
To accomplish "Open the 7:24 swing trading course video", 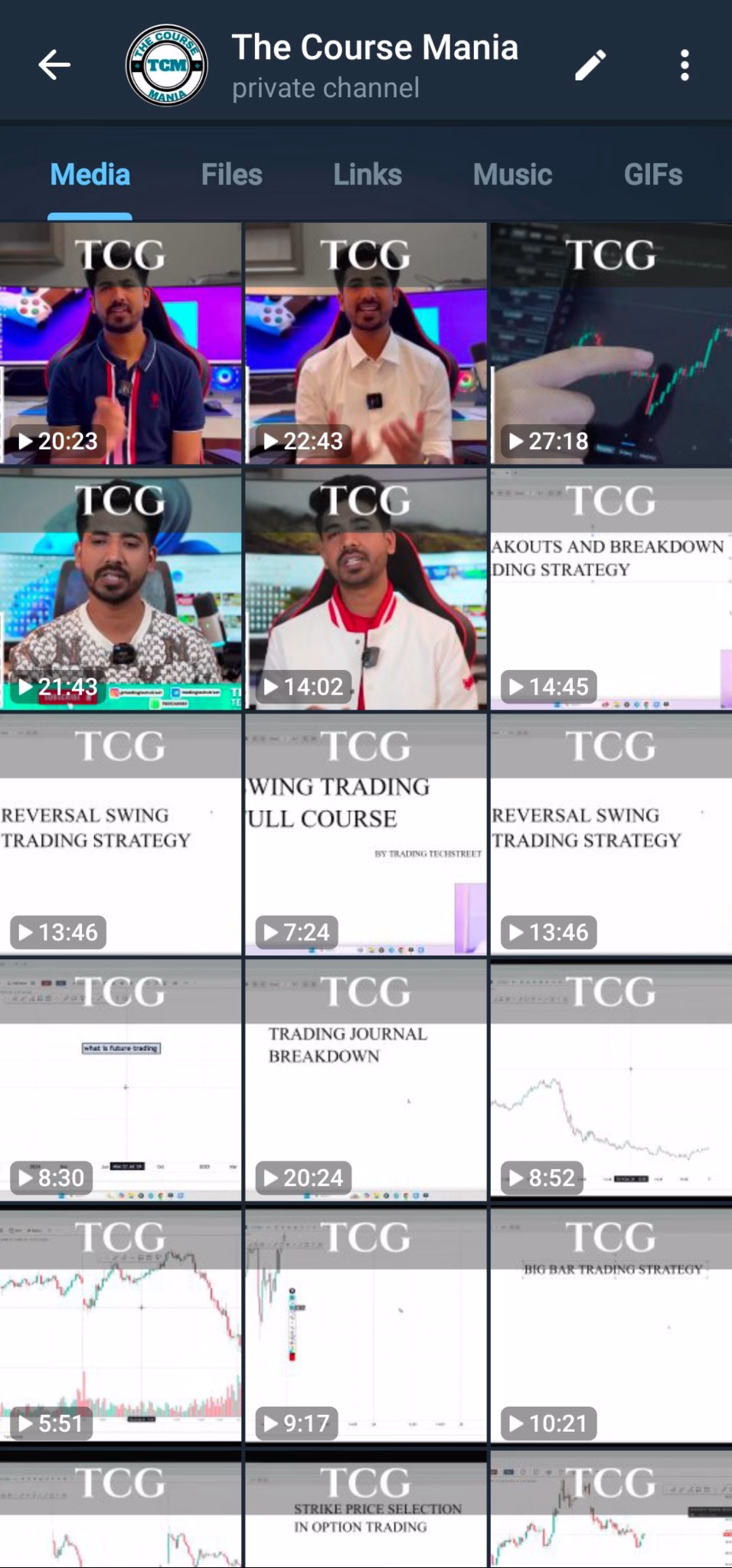I will 365,835.
